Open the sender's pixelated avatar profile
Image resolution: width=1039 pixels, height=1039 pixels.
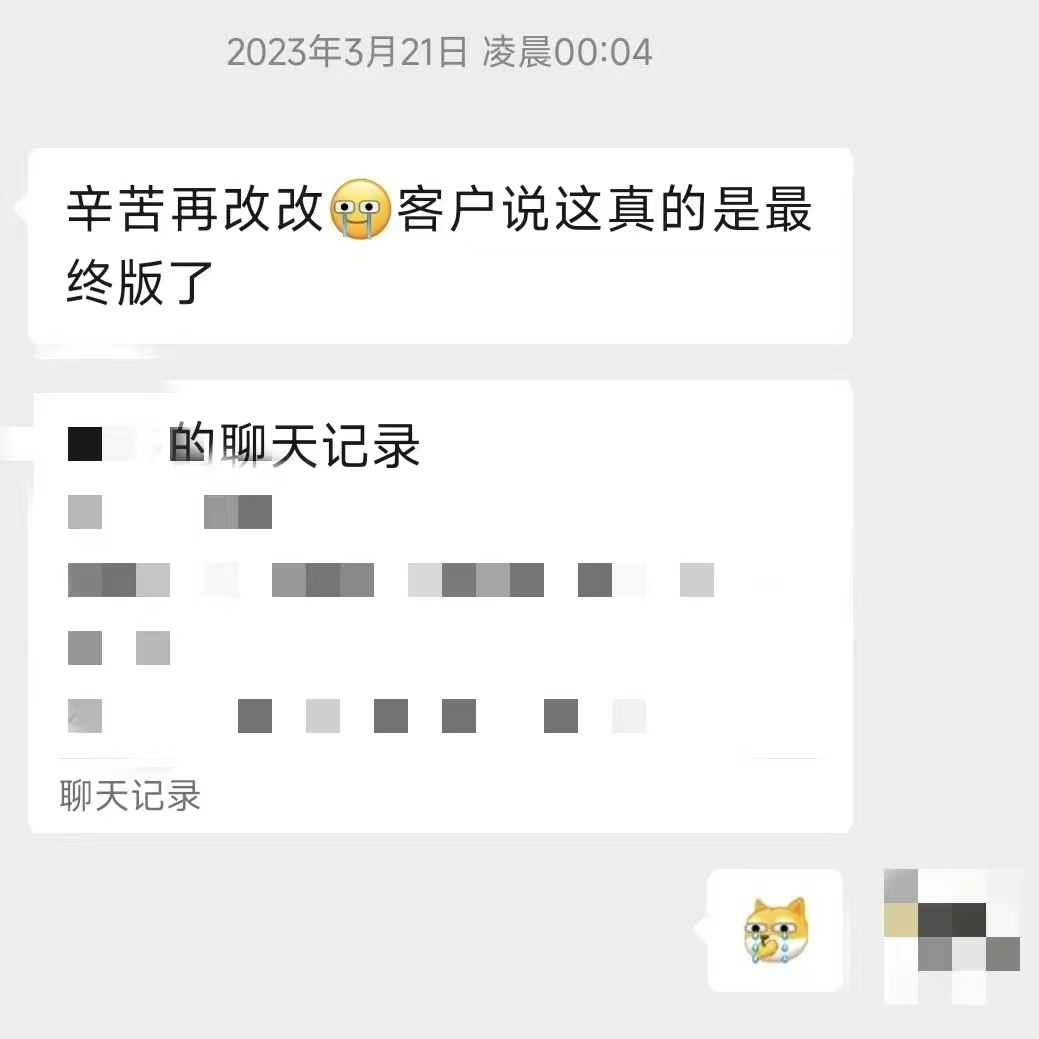(x=951, y=935)
